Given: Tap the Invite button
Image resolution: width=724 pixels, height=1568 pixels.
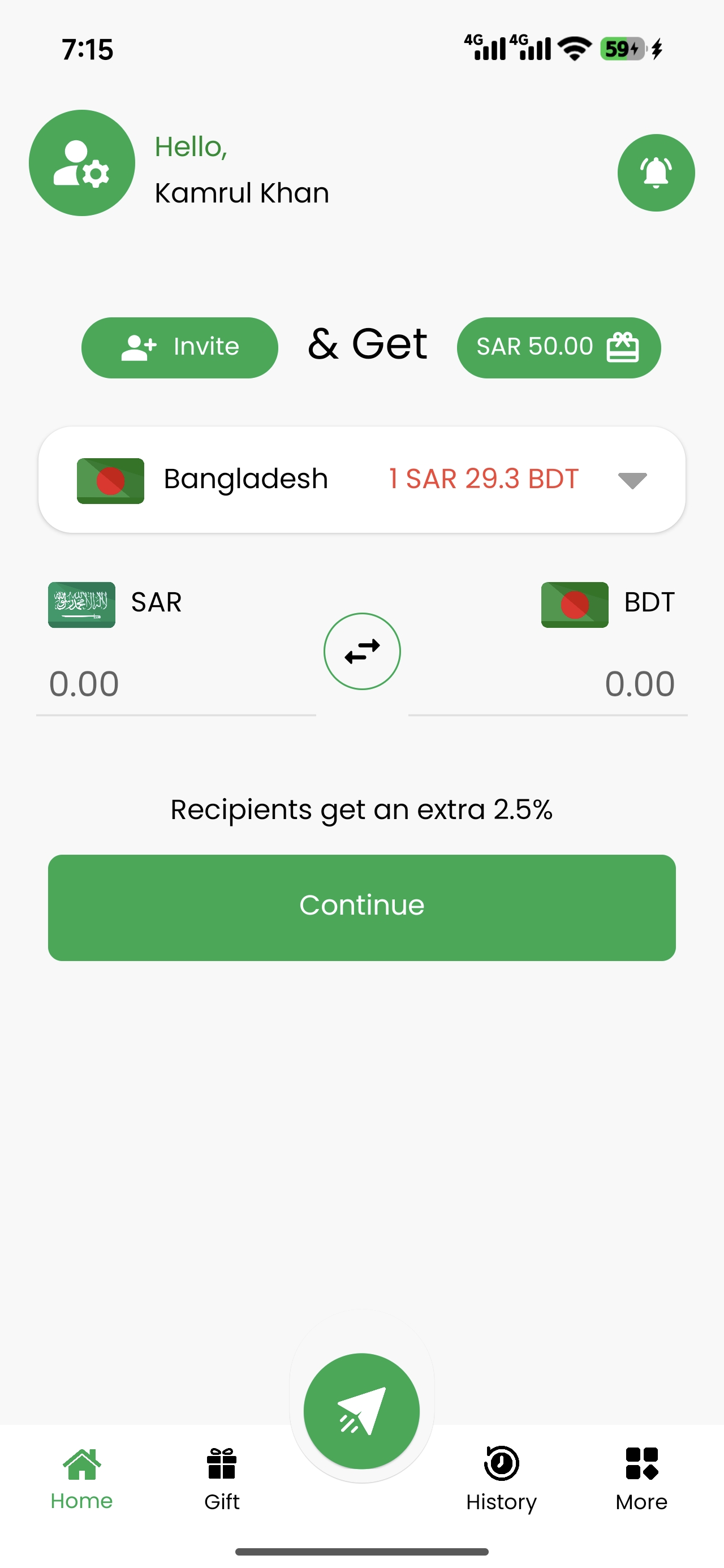Looking at the screenshot, I should coord(180,347).
